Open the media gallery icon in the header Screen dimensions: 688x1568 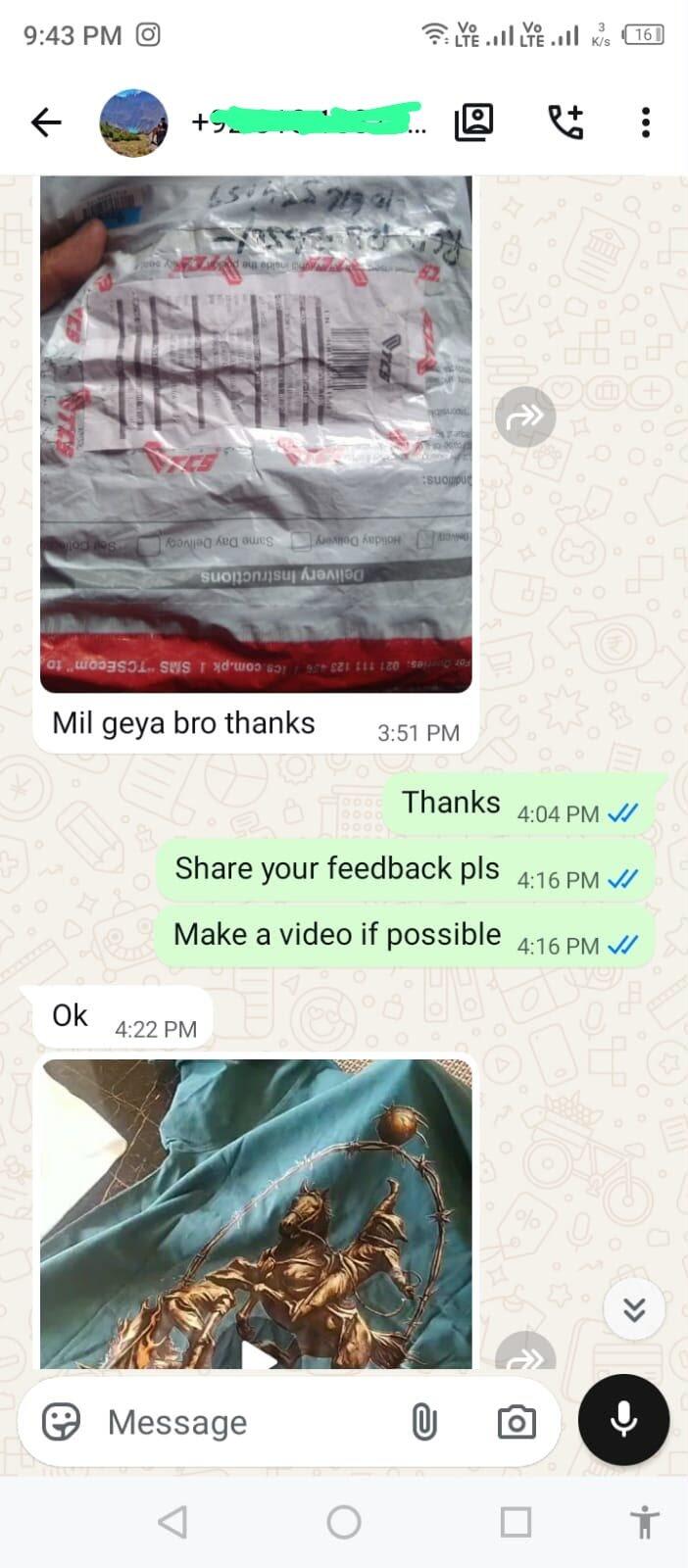click(x=474, y=122)
